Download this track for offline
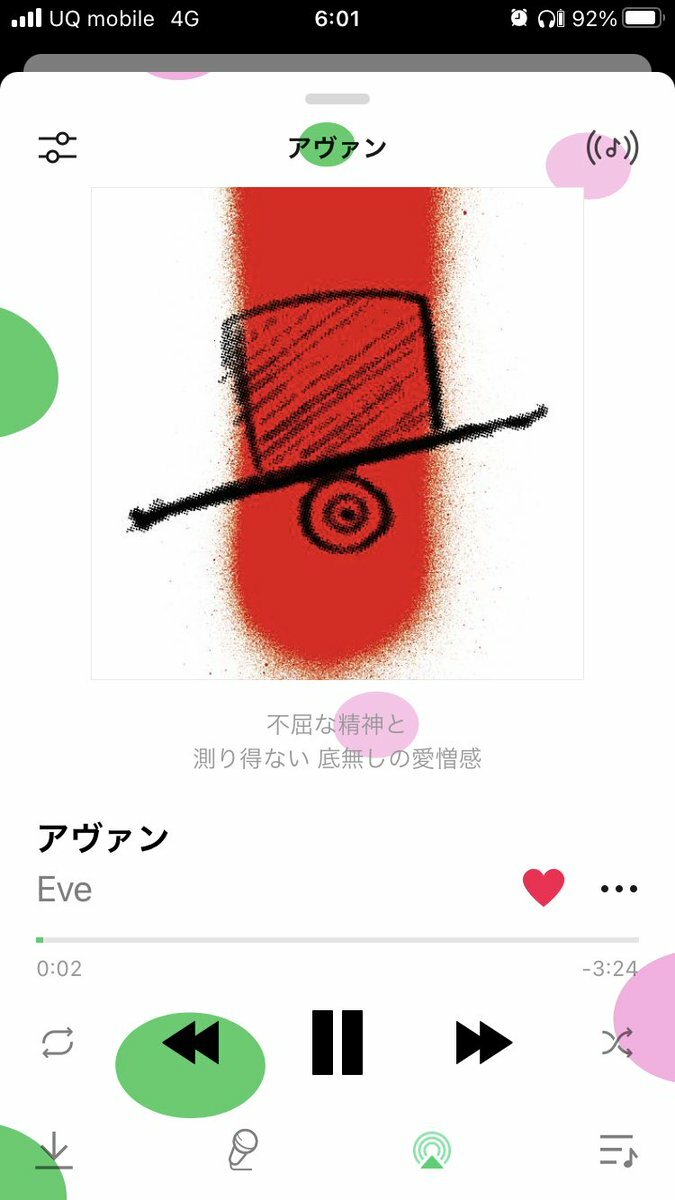This screenshot has width=675, height=1200. coord(55,1151)
